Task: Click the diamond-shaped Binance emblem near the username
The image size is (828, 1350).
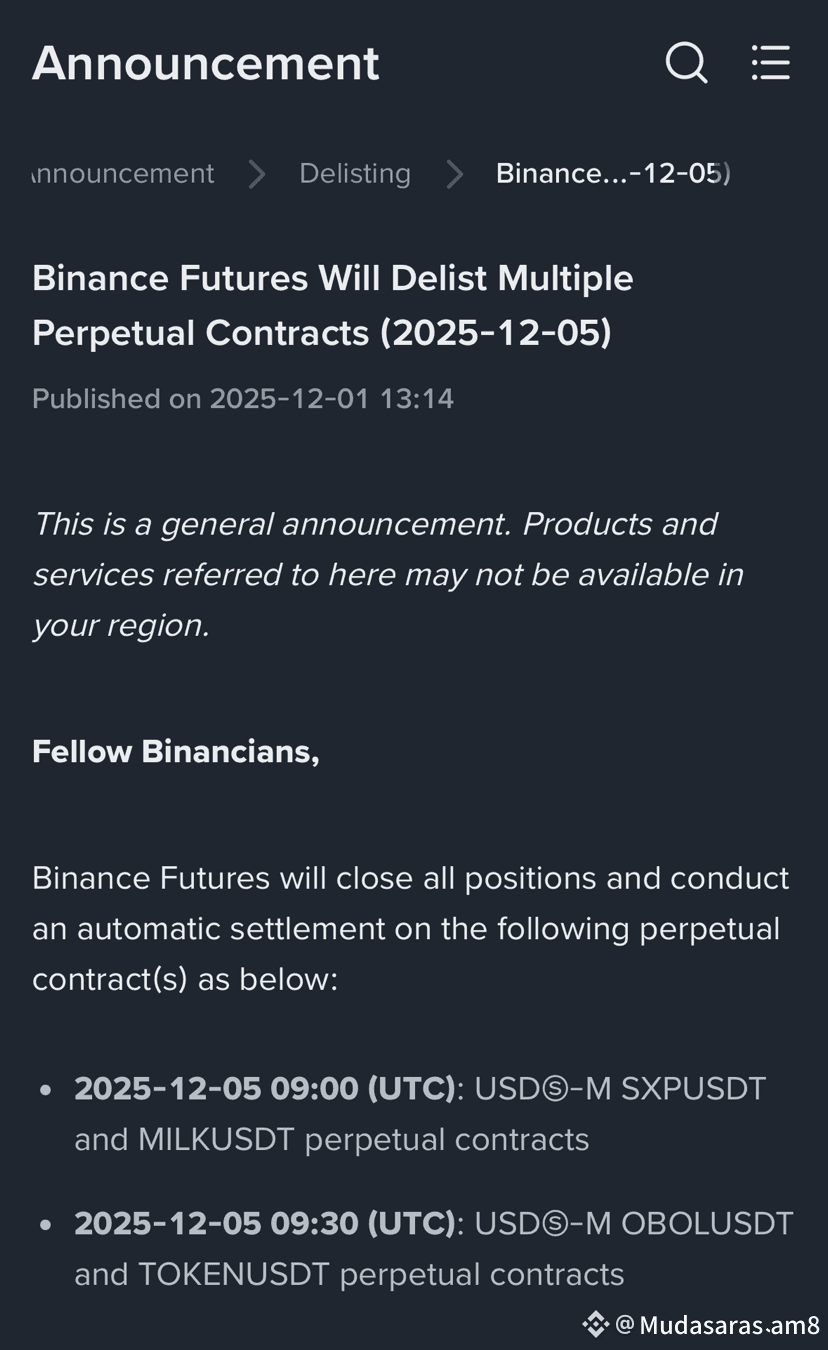Action: click(x=595, y=1324)
